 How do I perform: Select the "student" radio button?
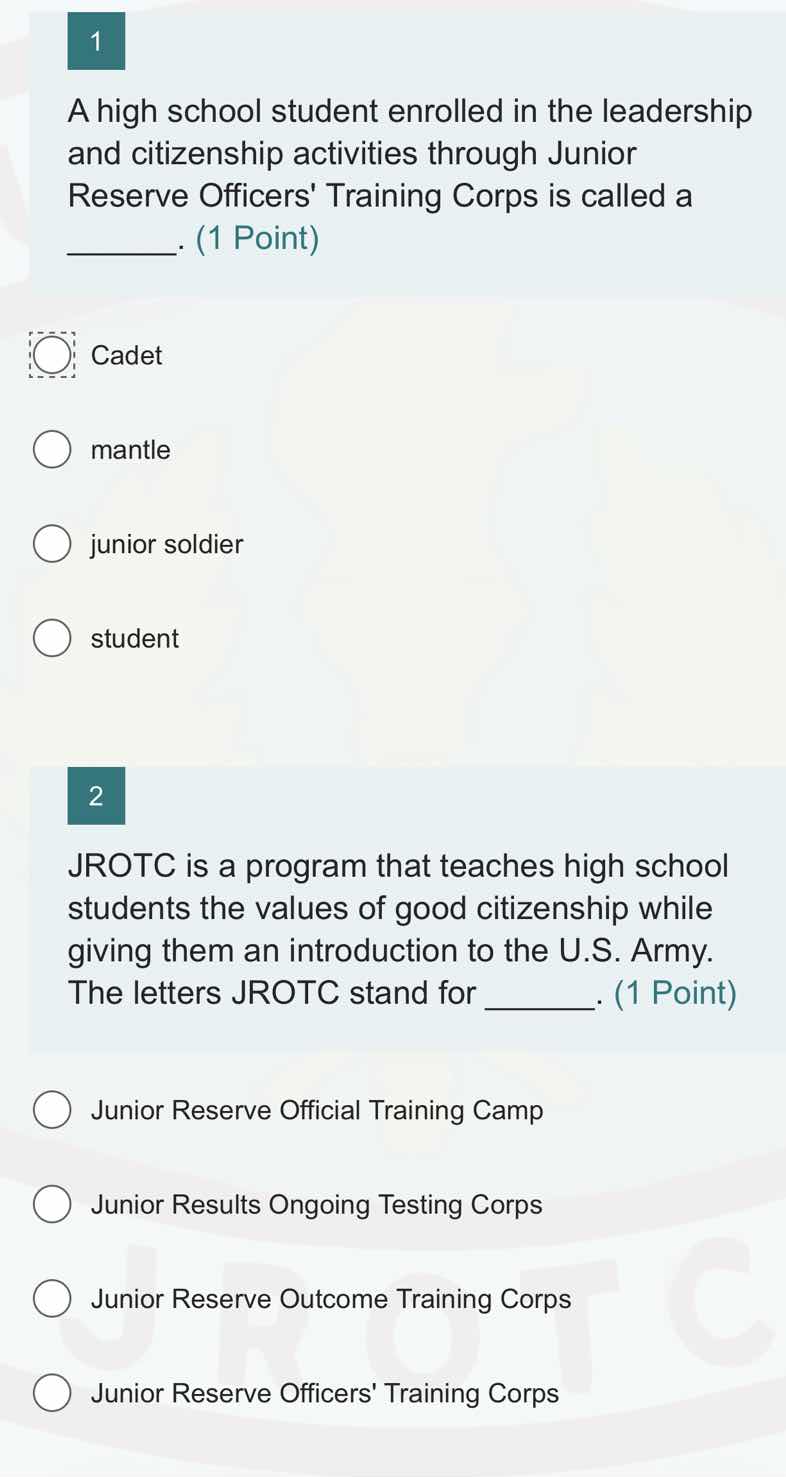pyautogui.click(x=52, y=638)
